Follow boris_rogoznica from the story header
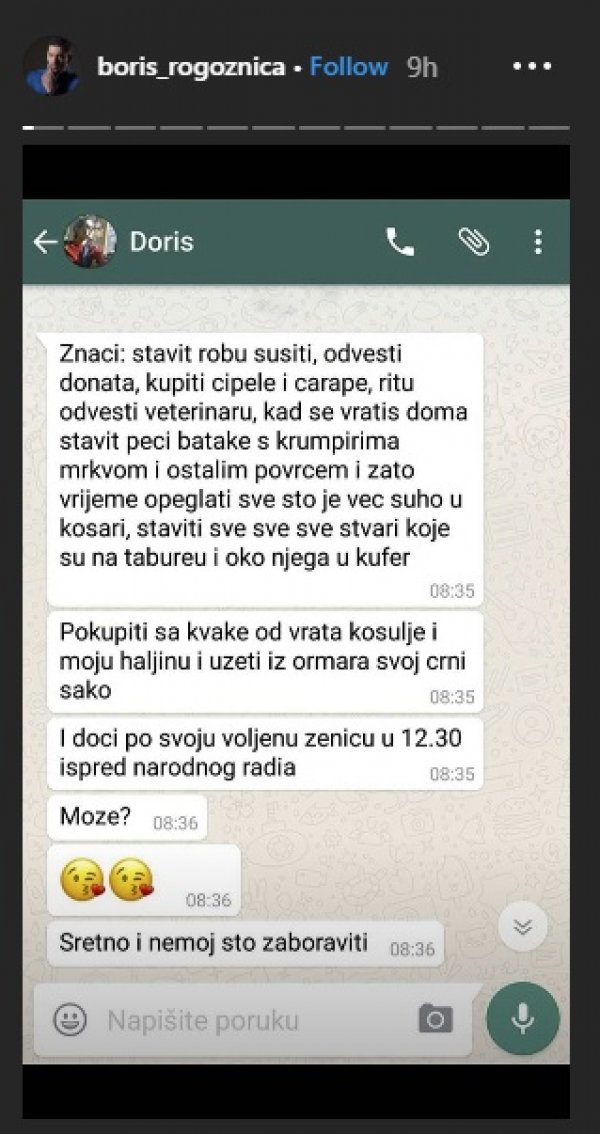 348,67
